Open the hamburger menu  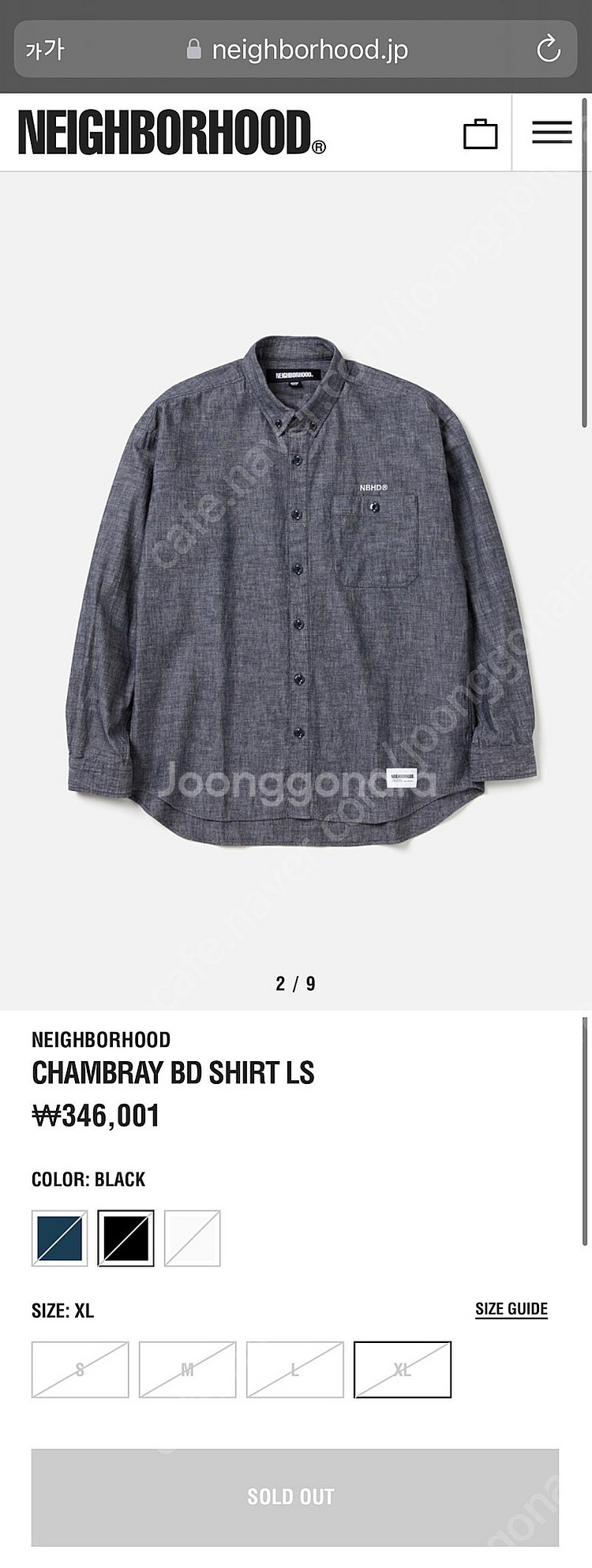pos(552,133)
